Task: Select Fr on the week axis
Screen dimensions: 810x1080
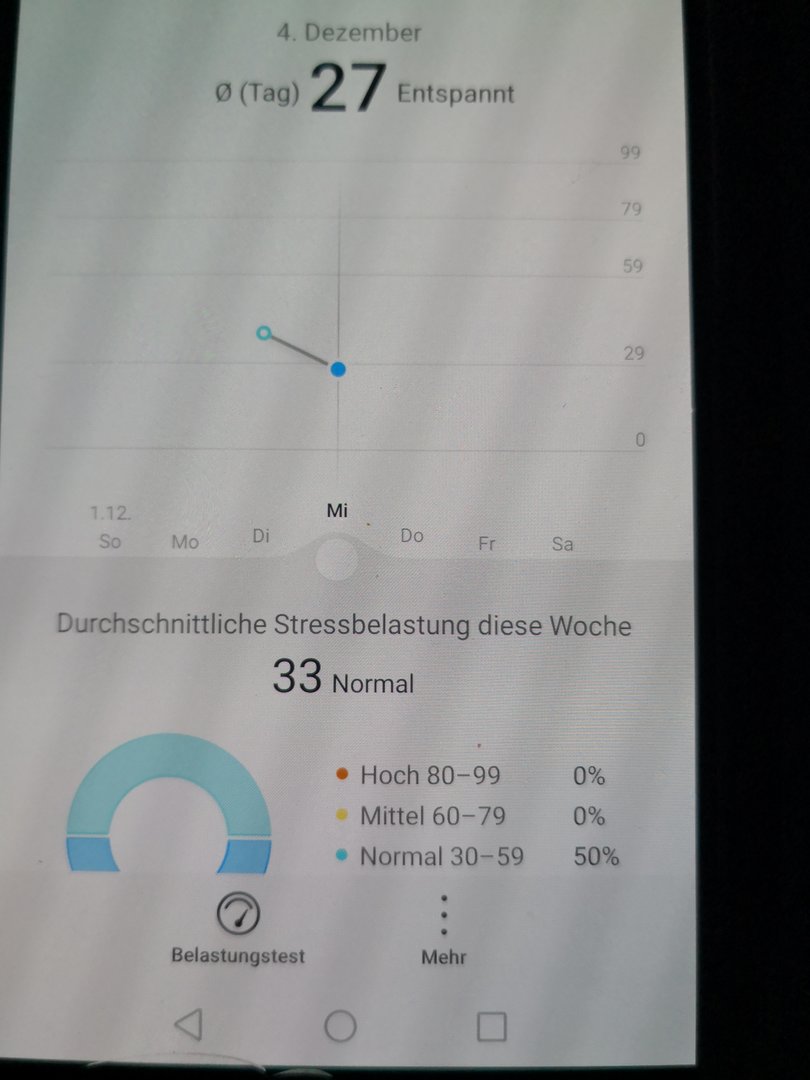Action: pos(487,545)
